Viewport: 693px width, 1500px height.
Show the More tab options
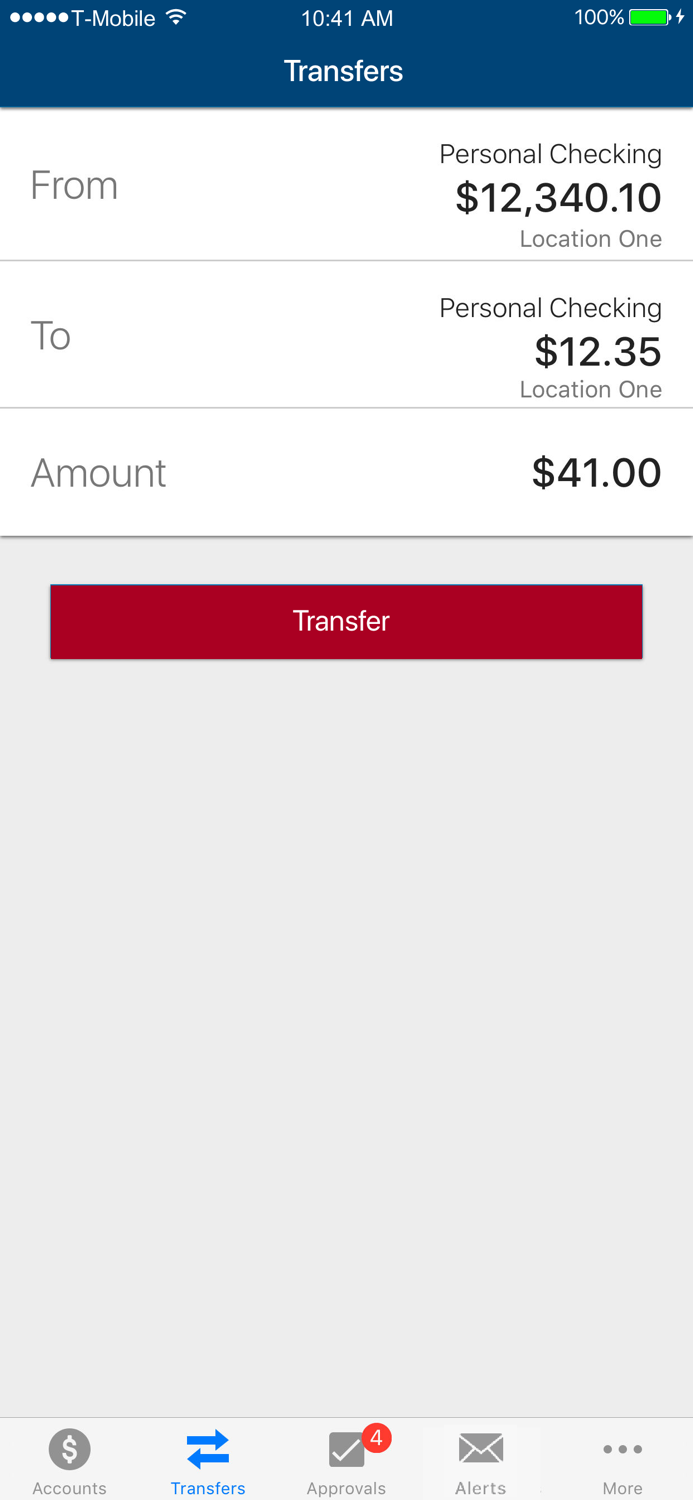click(622, 1461)
